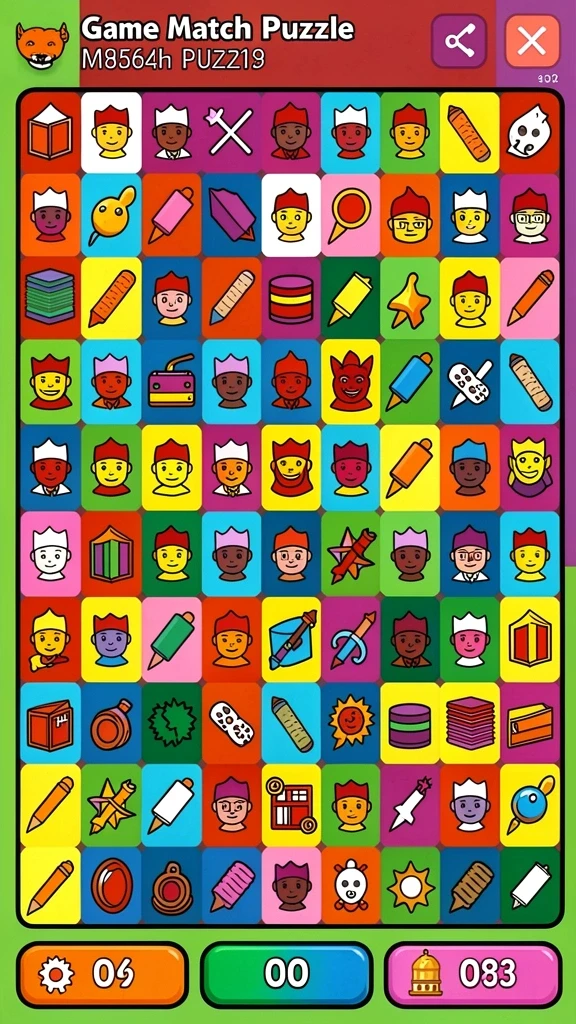Pick the green stacked books tile
576x1024 pixels.
click(50, 298)
